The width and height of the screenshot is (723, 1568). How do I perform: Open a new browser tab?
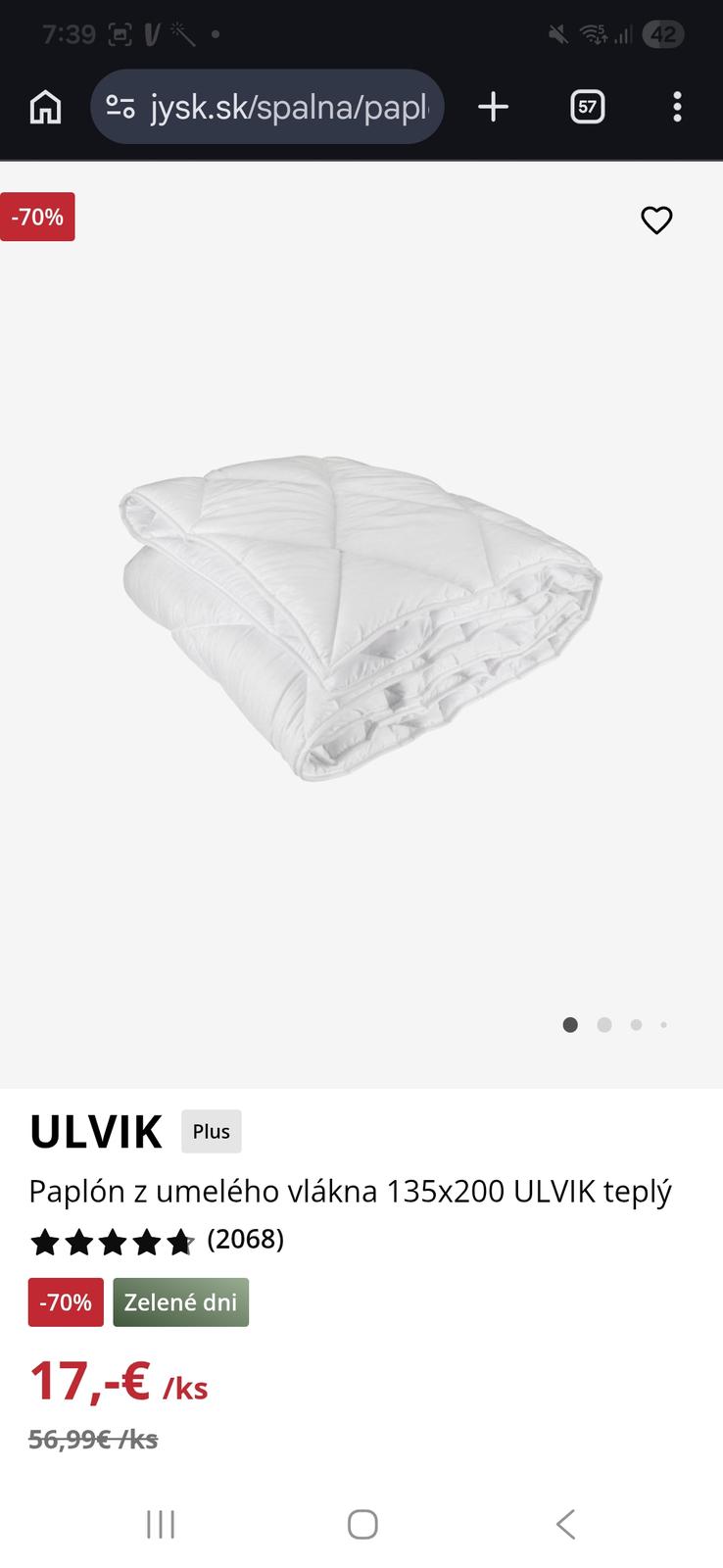pos(493,107)
